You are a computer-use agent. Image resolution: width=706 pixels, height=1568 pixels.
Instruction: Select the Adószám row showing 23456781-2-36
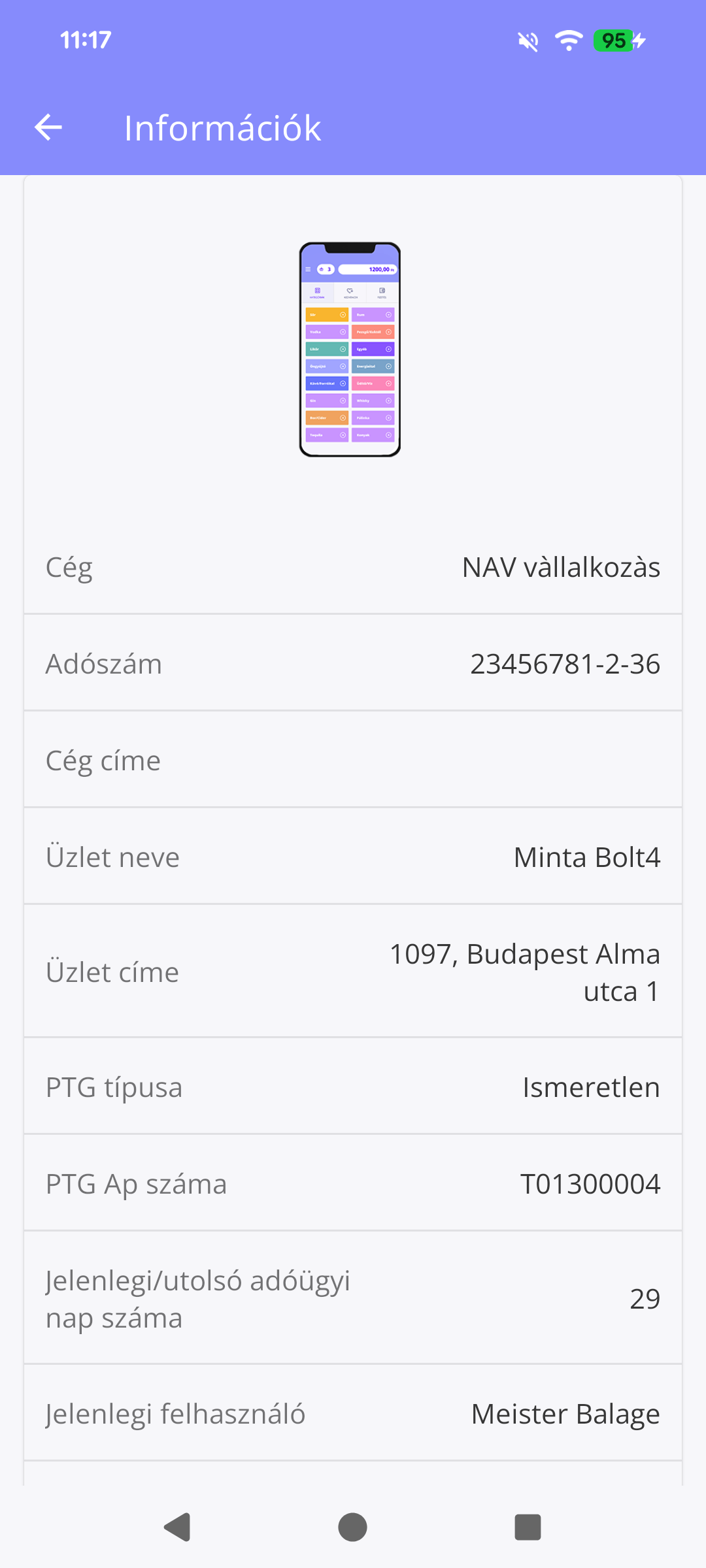(x=353, y=663)
